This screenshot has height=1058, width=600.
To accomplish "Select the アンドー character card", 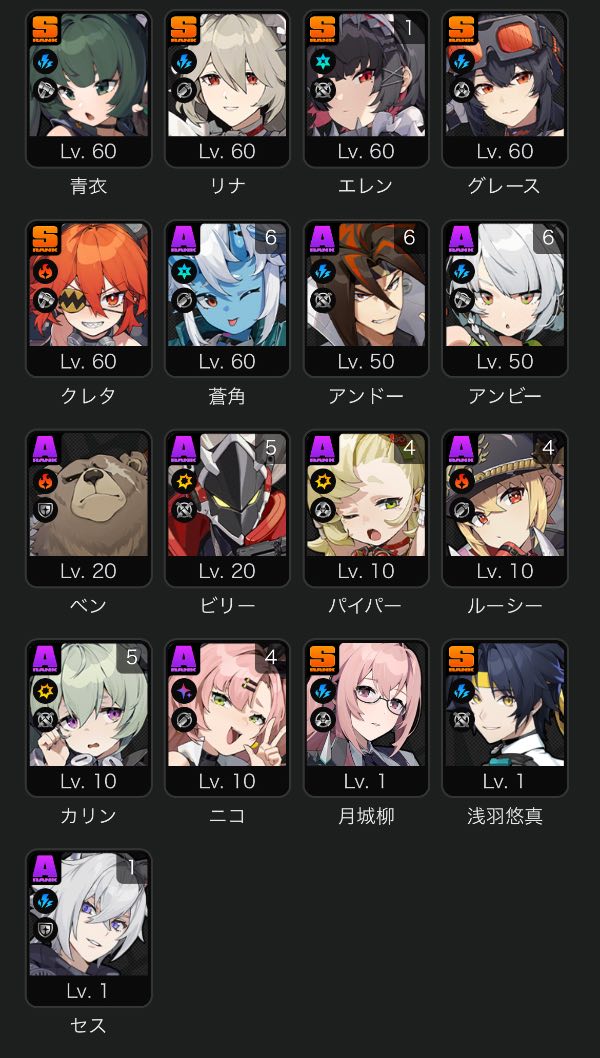I will point(366,298).
